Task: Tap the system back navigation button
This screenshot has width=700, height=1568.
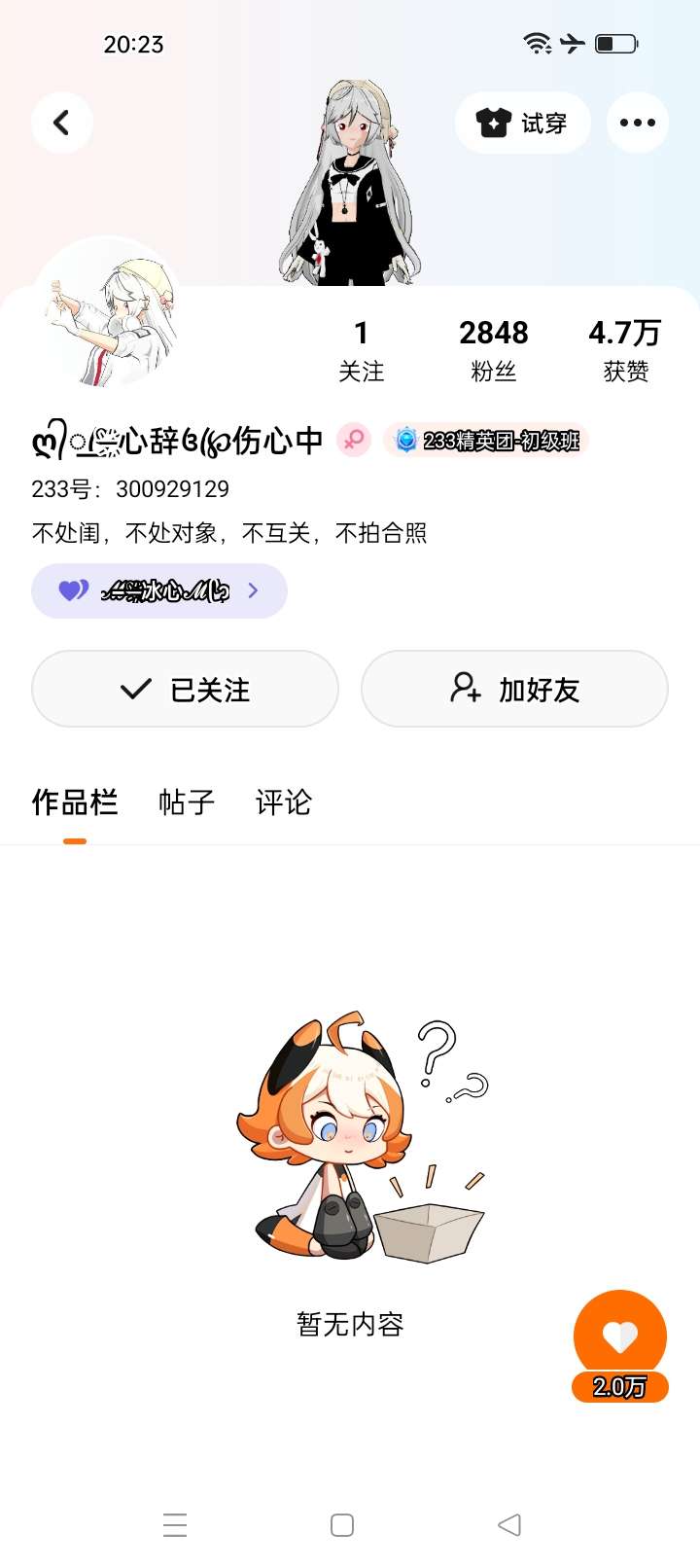Action: (509, 1524)
